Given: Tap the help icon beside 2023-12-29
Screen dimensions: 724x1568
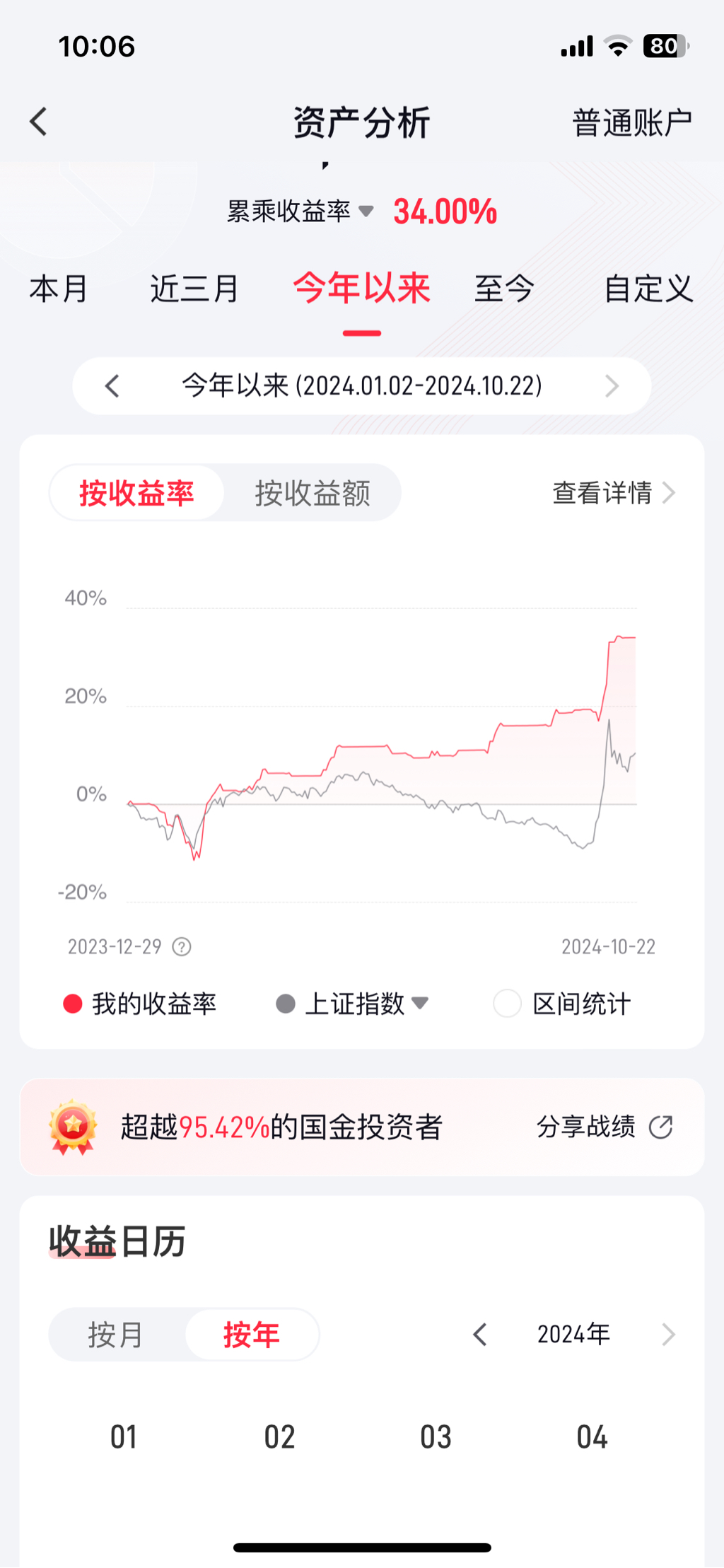Looking at the screenshot, I should pyautogui.click(x=182, y=947).
